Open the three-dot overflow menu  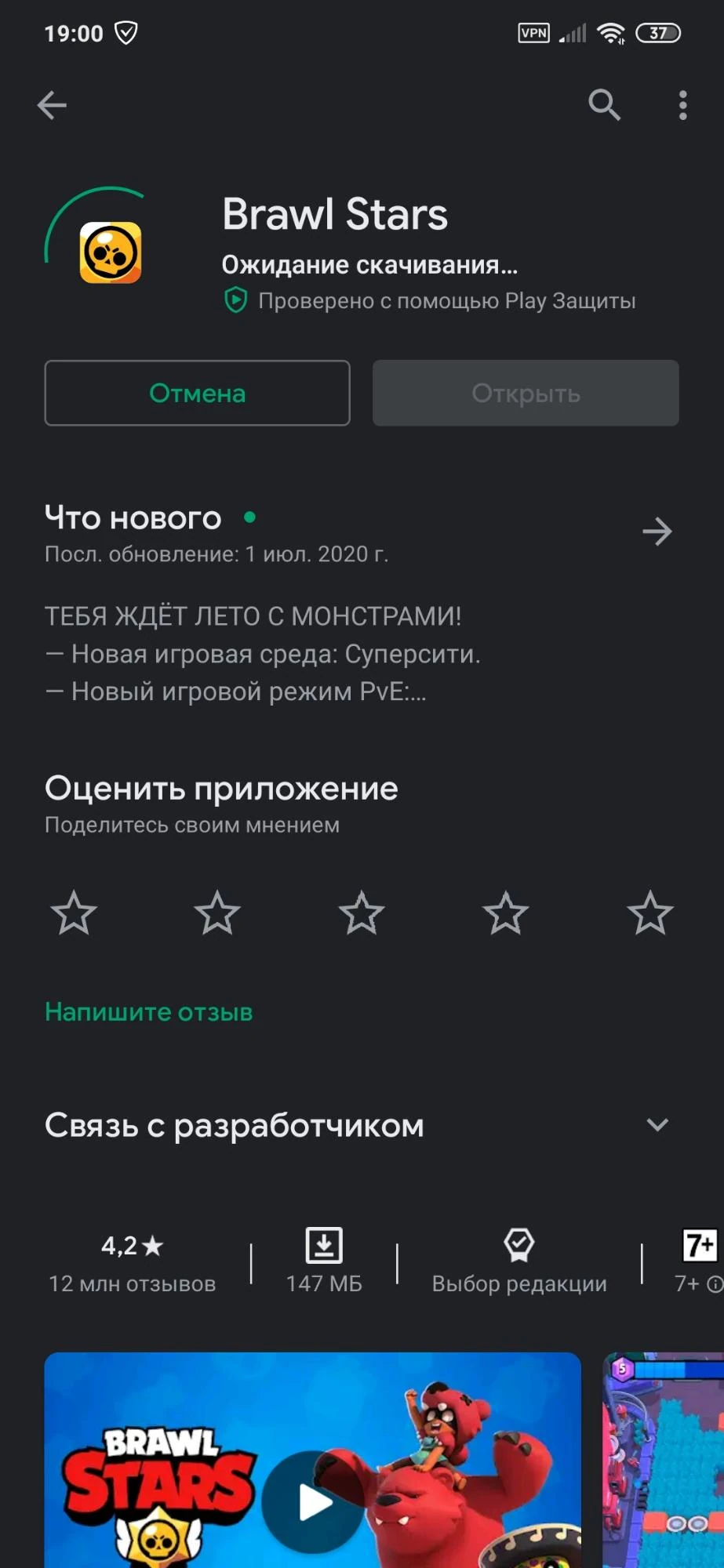(682, 105)
